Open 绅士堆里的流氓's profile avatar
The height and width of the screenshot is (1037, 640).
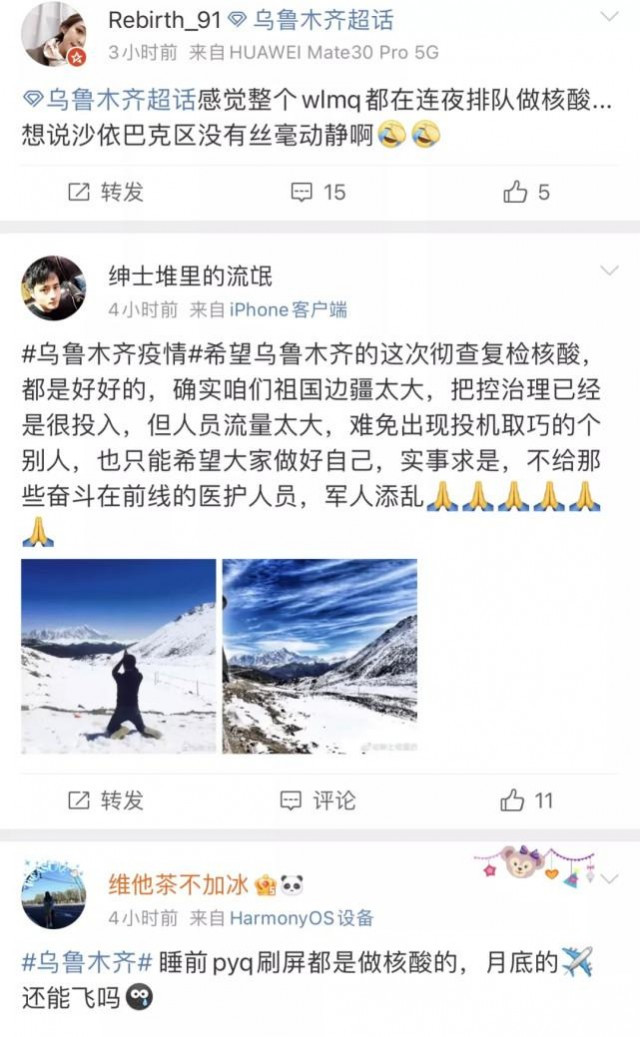54,288
